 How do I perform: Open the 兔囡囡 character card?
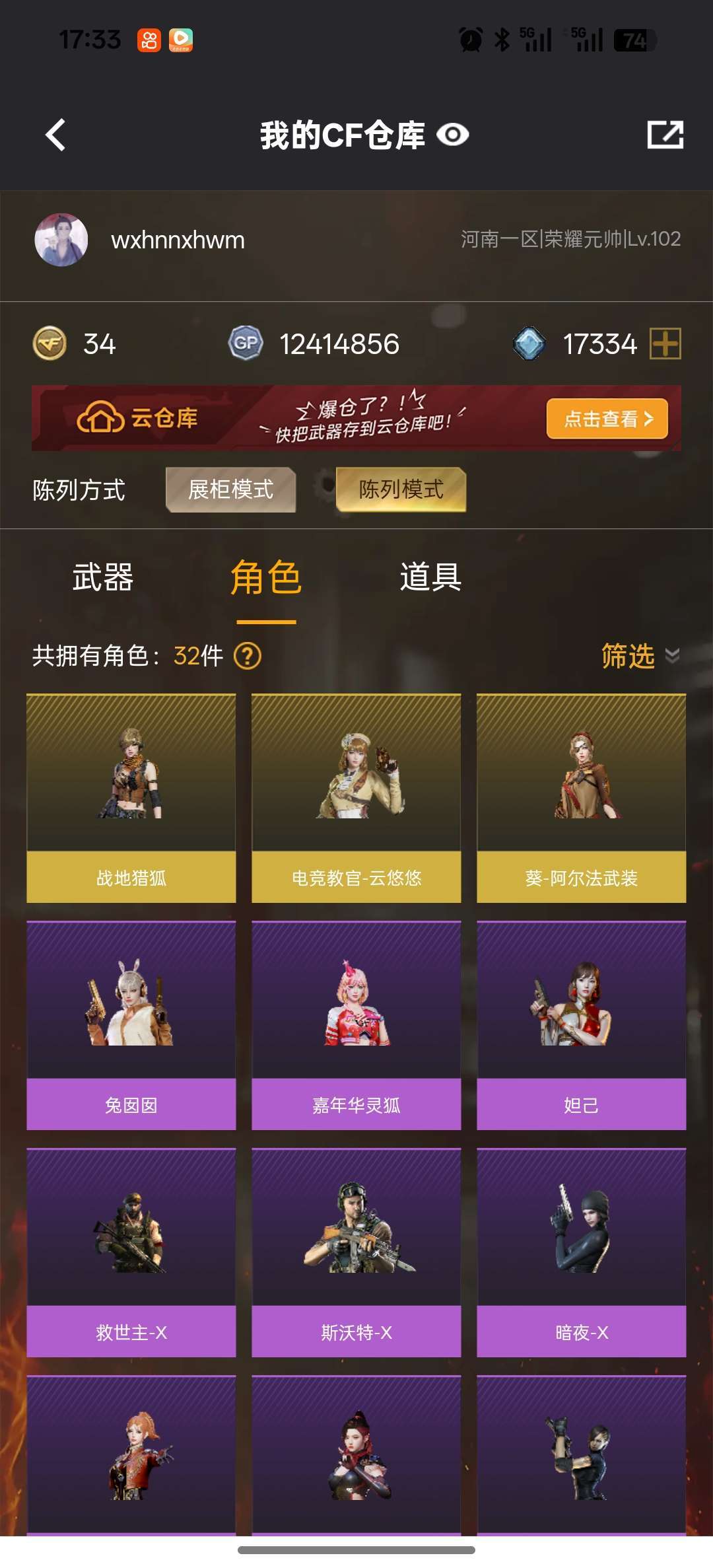131,1025
